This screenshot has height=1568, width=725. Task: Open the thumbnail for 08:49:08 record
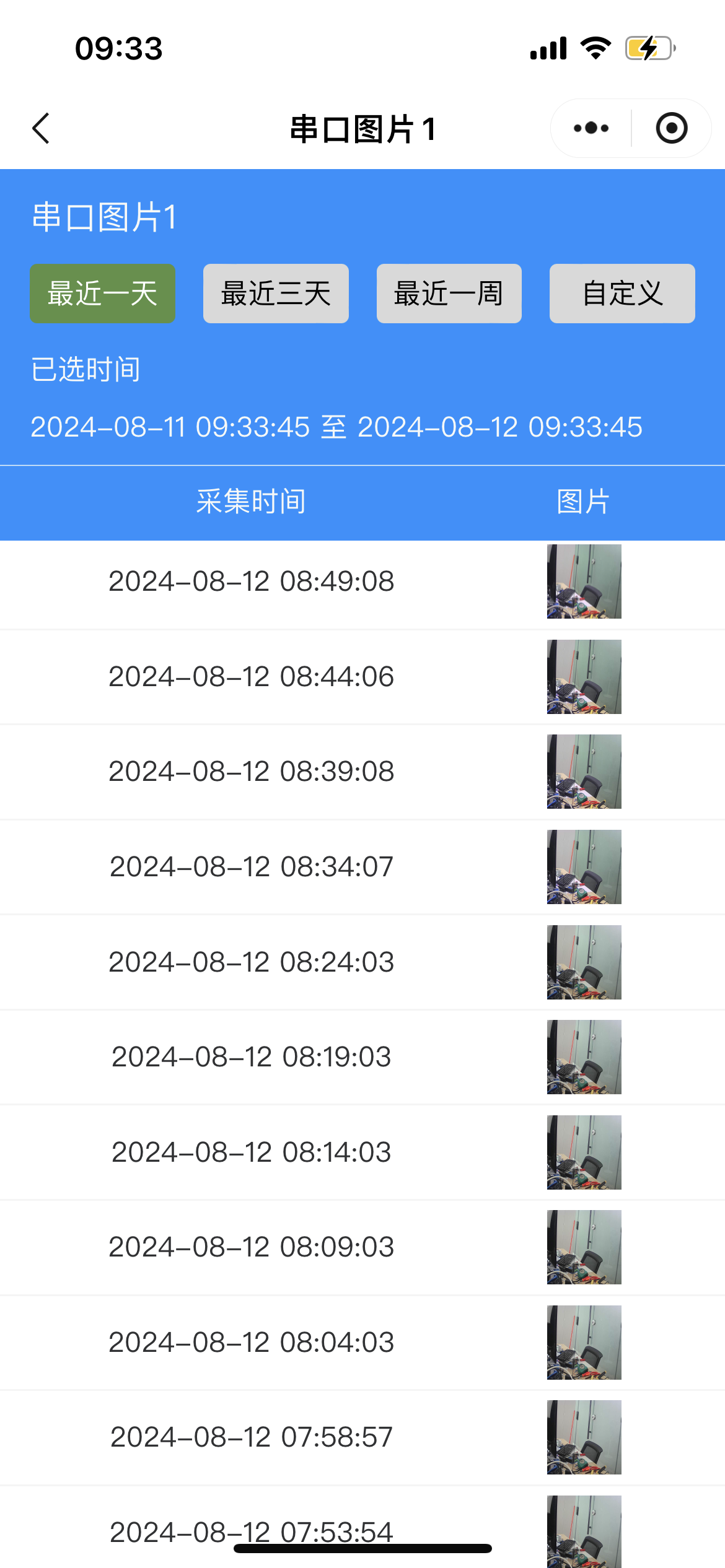click(582, 581)
